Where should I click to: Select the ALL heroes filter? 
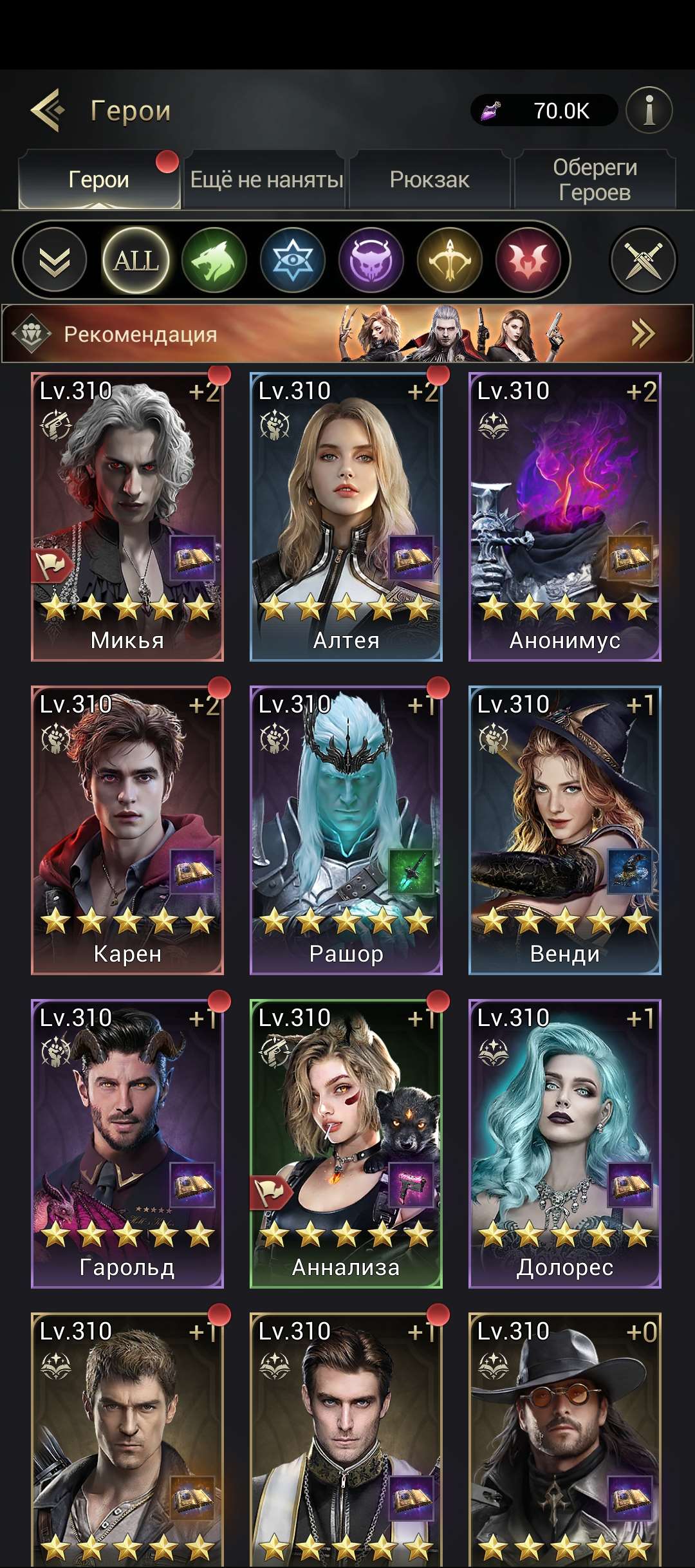tap(136, 260)
